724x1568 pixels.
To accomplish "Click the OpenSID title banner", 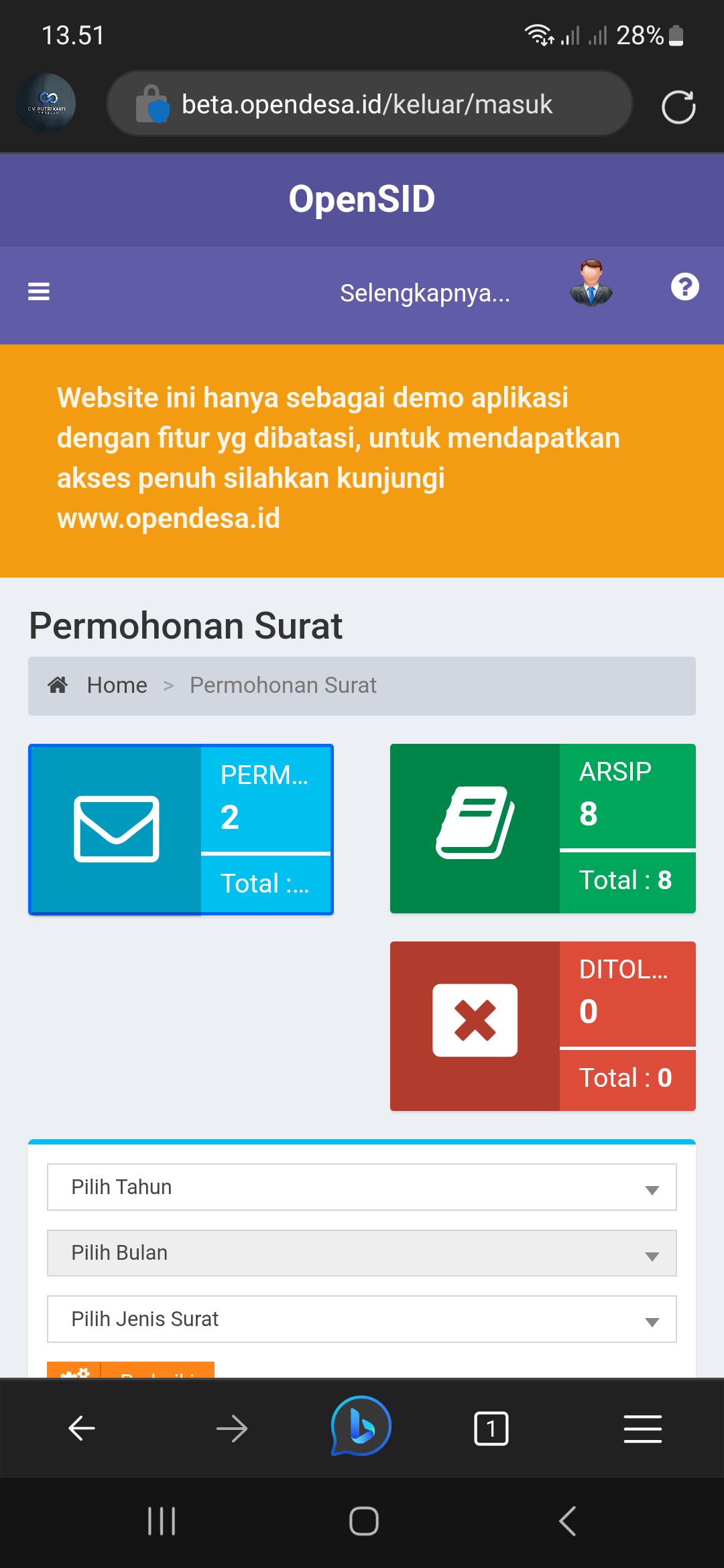I will (x=362, y=198).
